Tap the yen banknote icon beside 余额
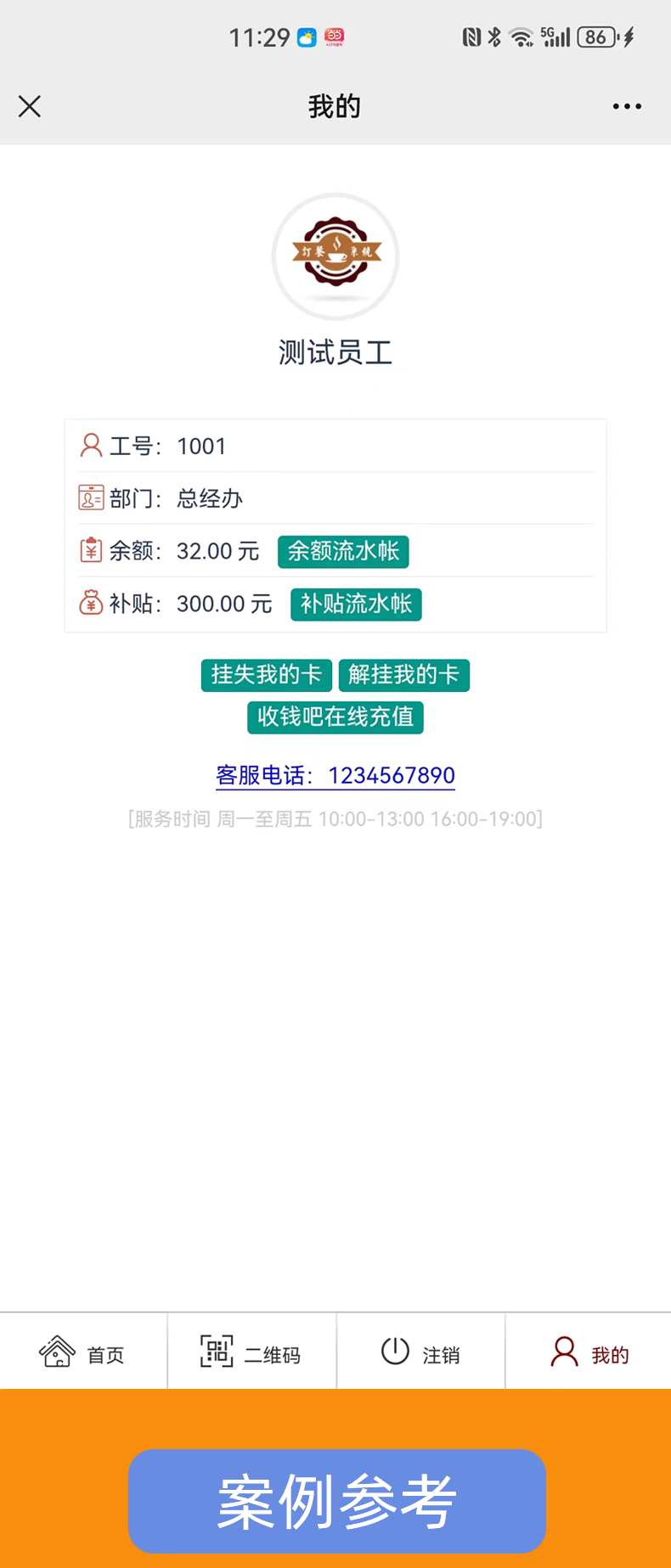 coord(90,551)
